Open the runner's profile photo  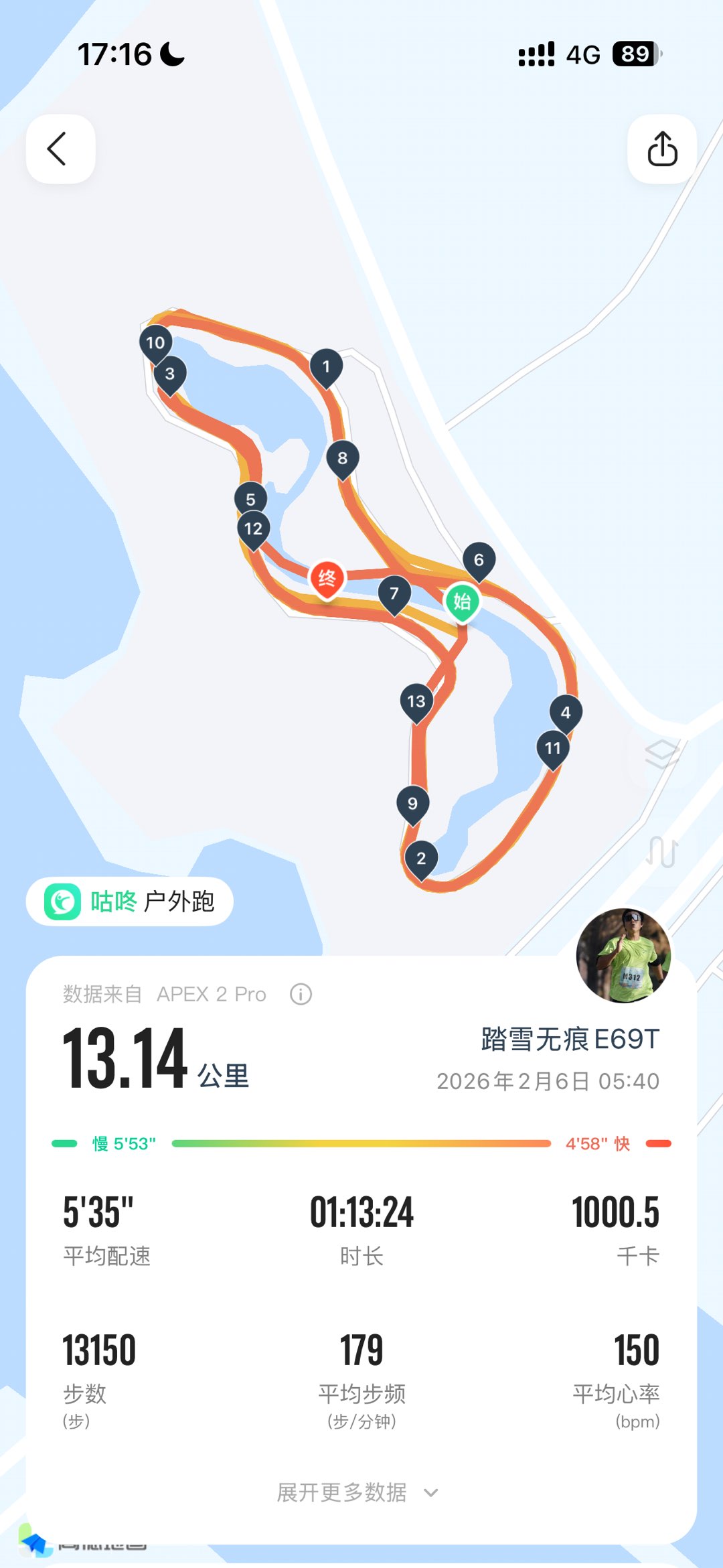pyautogui.click(x=623, y=955)
